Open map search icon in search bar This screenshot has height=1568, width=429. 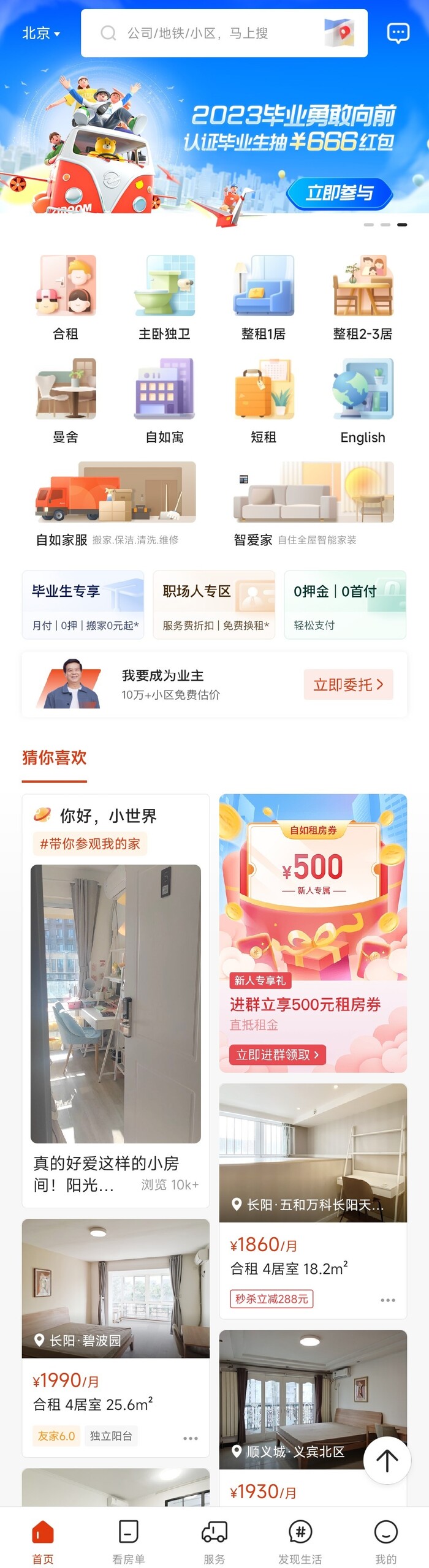tap(339, 32)
